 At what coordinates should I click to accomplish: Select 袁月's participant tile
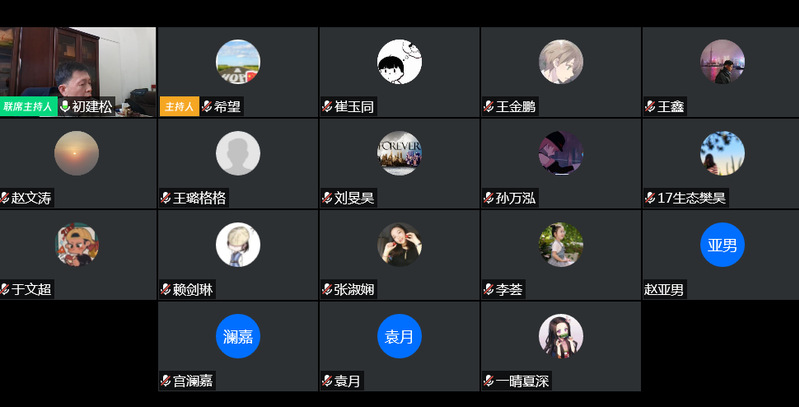[x=399, y=346]
